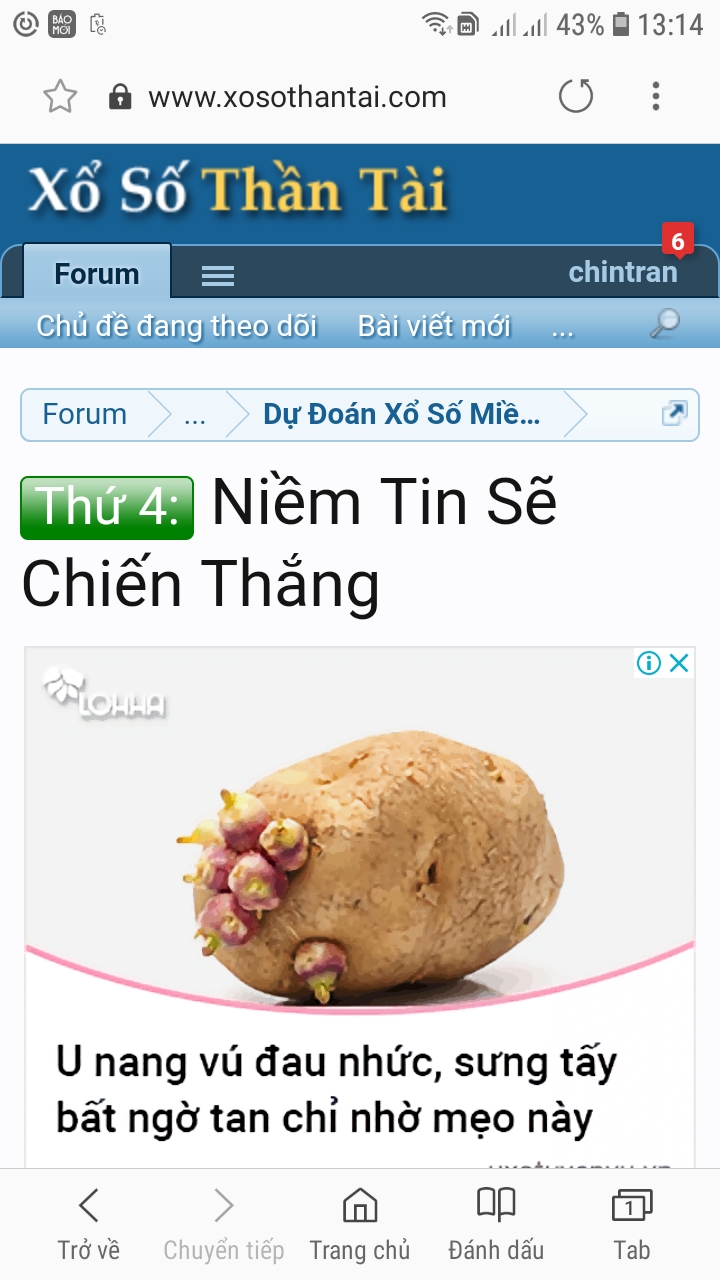
Task: Open Dự Đoán Xổ Số Miề... breadcrumb
Action: click(x=401, y=414)
